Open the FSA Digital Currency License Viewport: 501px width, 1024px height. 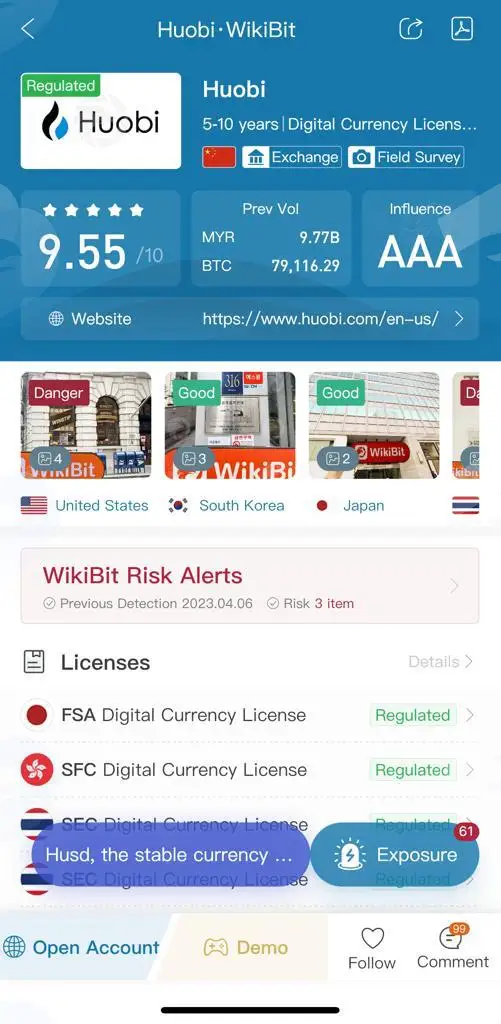[250, 716]
